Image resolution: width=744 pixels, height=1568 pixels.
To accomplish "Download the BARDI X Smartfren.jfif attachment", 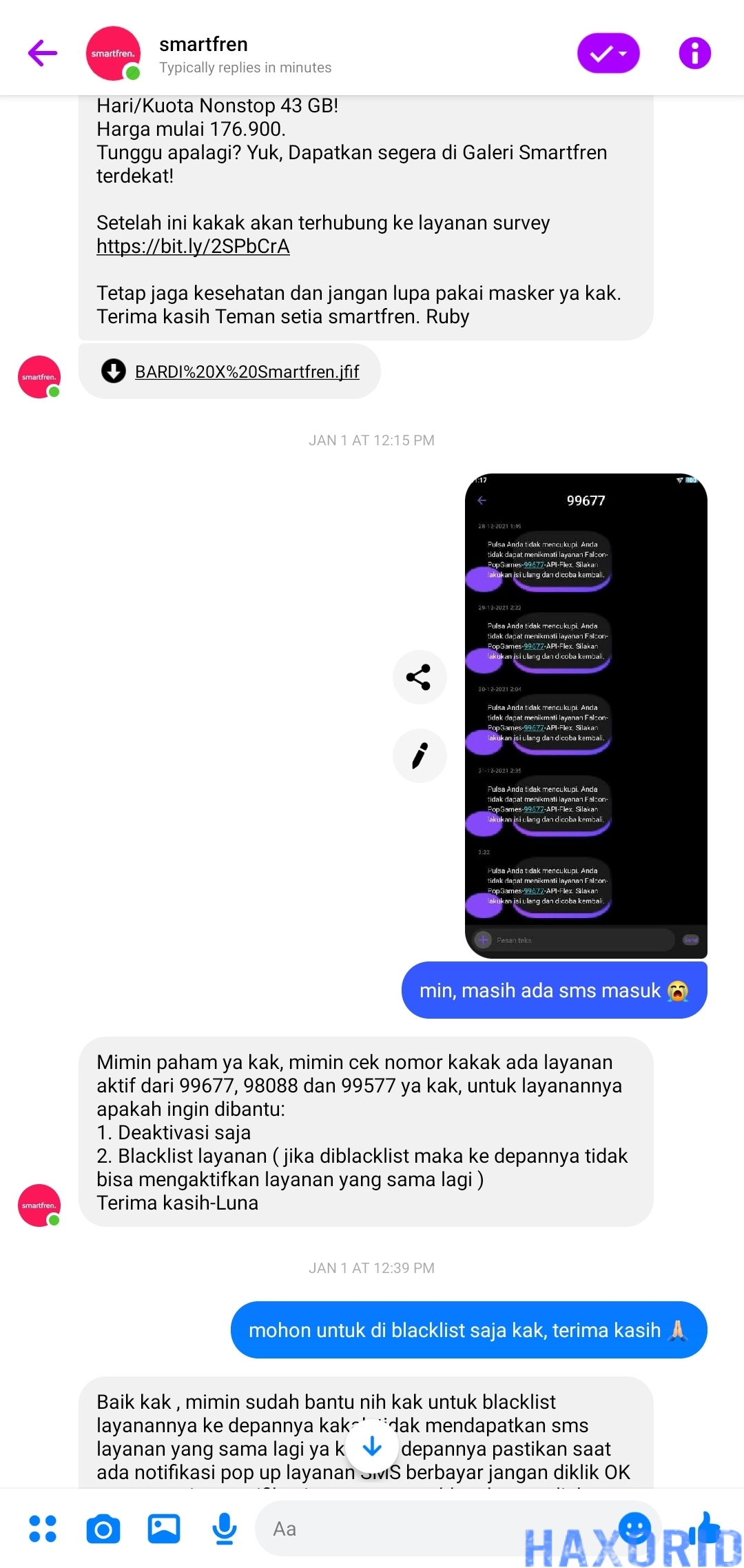I will coord(113,371).
